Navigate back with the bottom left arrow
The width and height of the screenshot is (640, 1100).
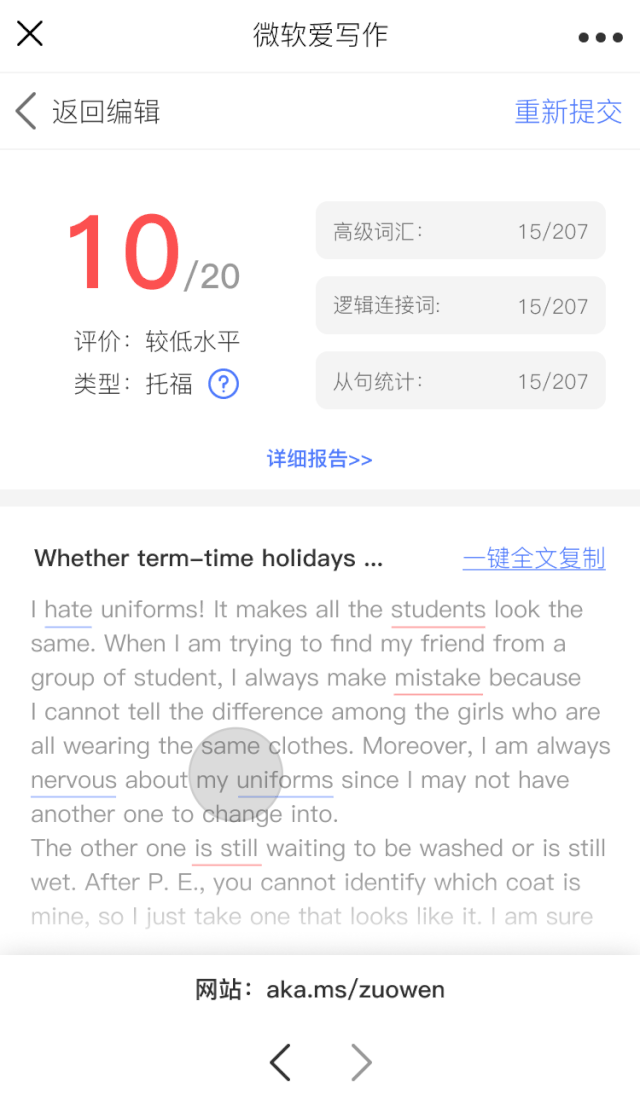[280, 1062]
